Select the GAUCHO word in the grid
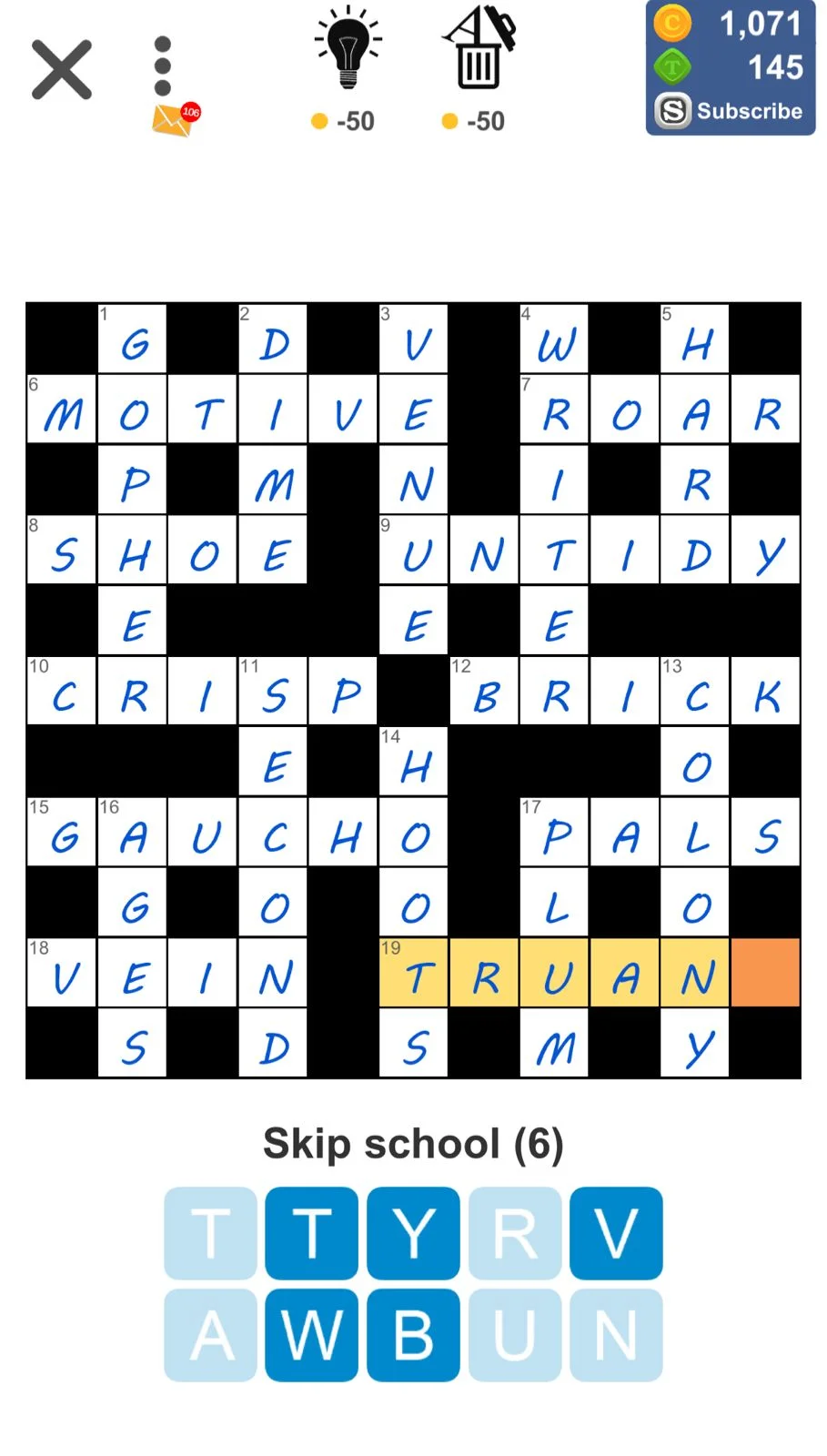827x1456 pixels. [205, 835]
